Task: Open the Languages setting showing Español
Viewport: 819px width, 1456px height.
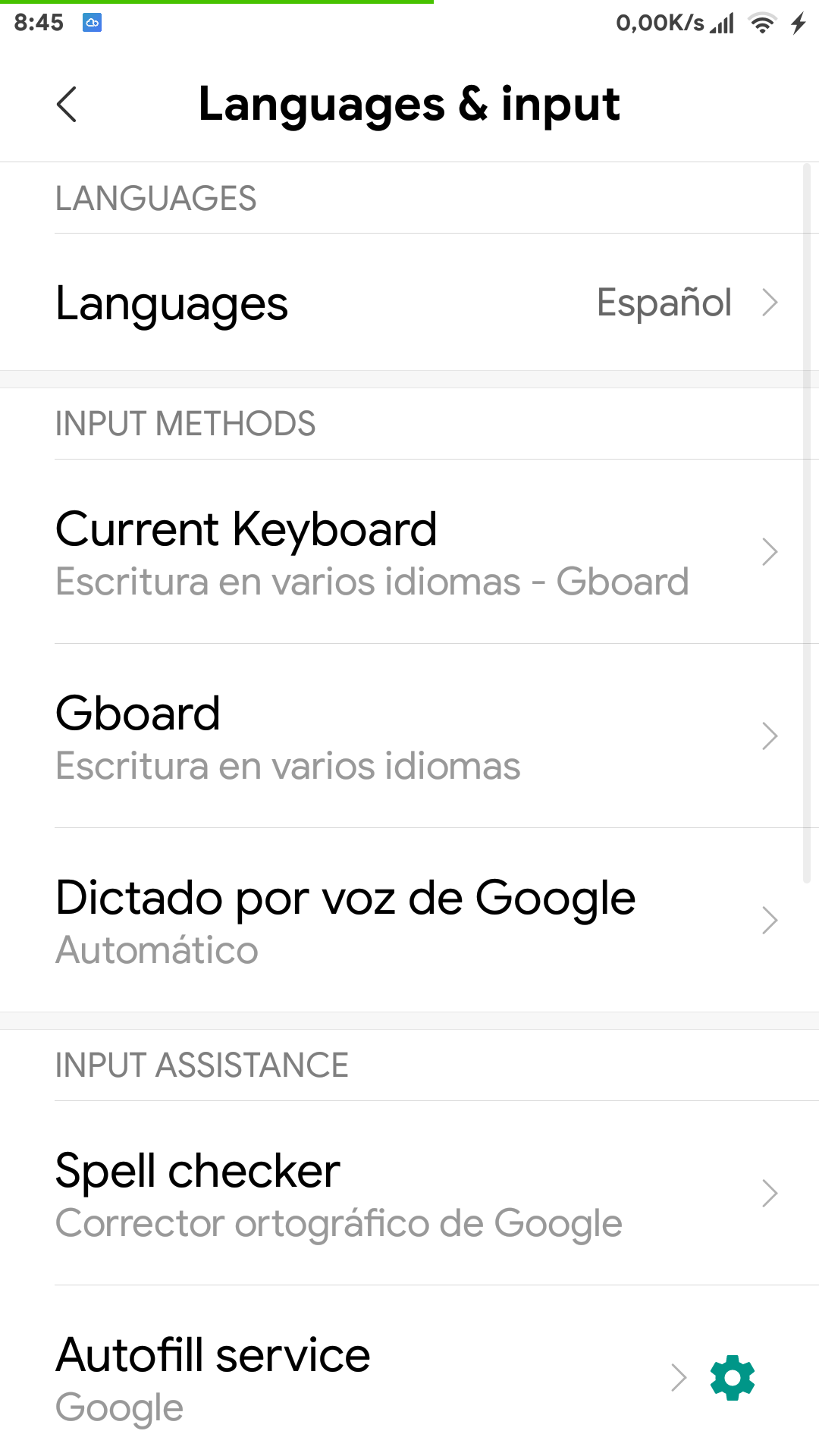Action: coord(409,303)
